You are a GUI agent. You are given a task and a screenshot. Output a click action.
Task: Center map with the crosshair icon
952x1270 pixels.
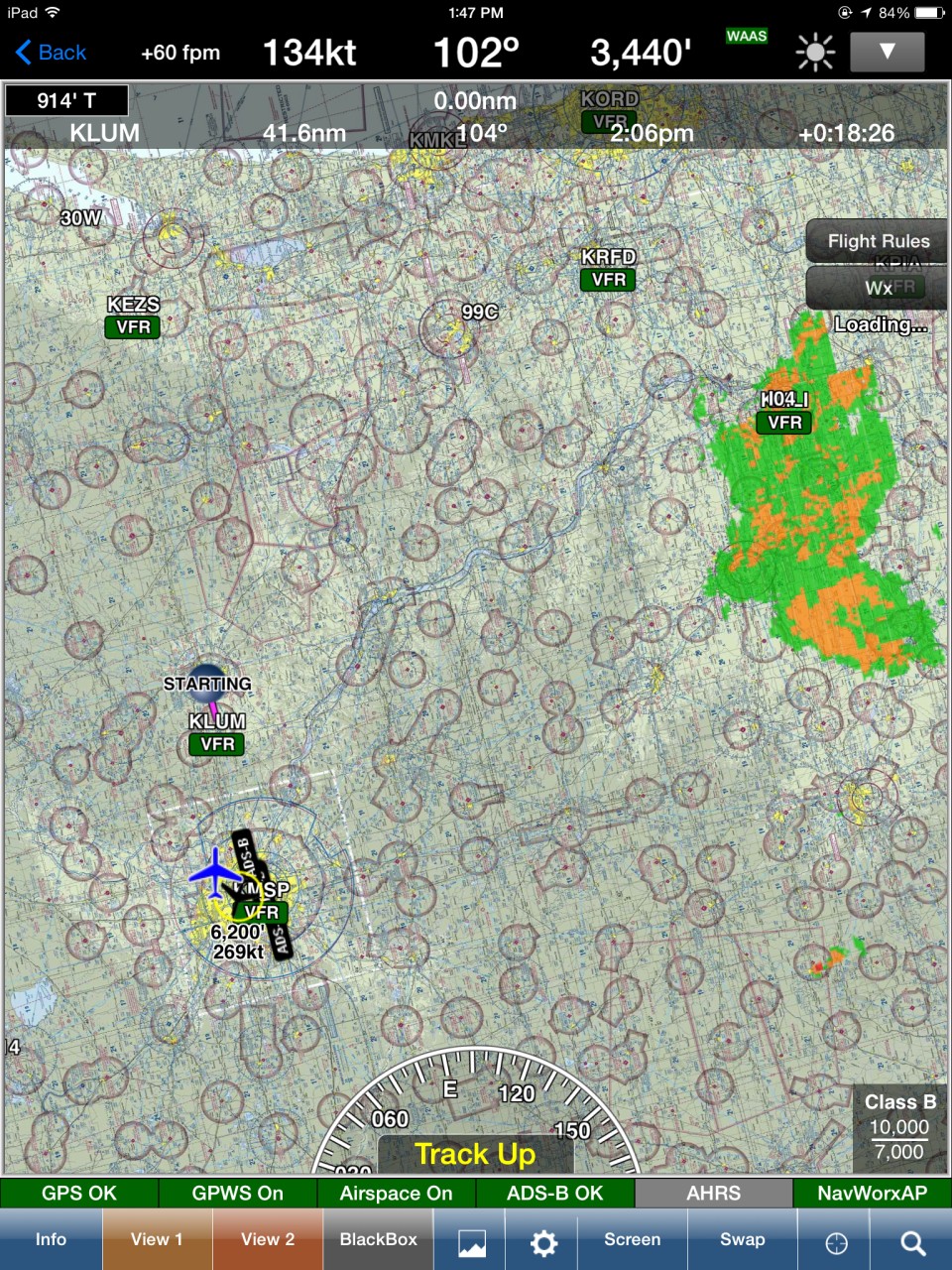click(x=836, y=1242)
